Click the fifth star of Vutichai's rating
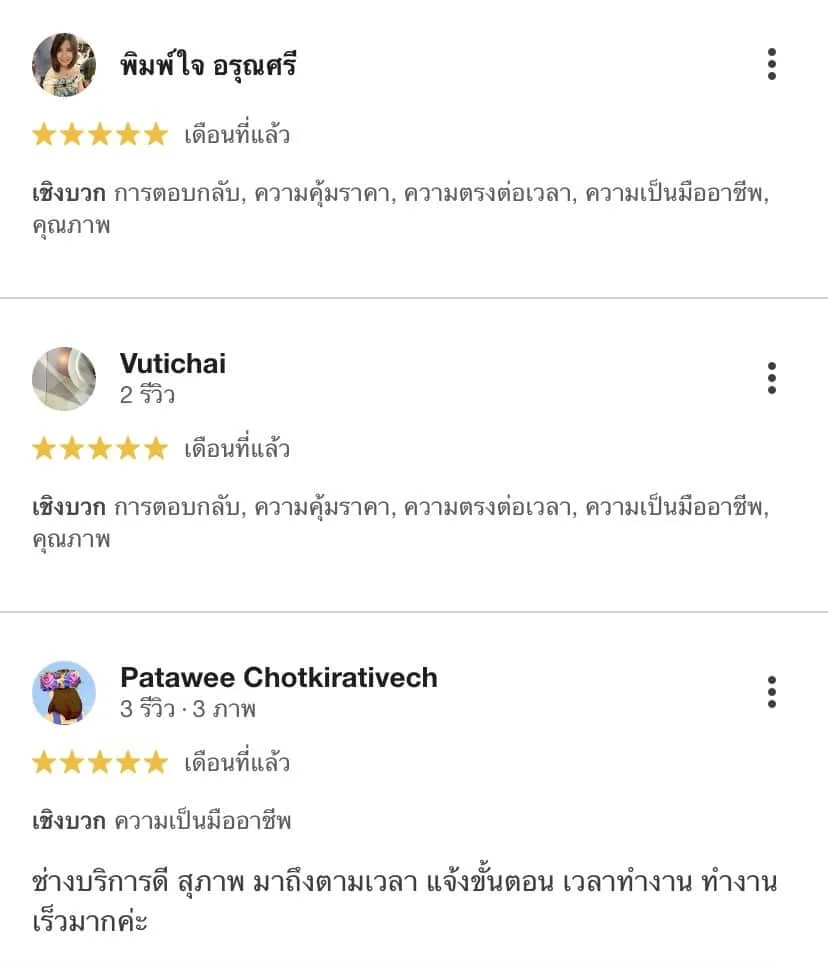This screenshot has width=828, height=964. coord(155,449)
